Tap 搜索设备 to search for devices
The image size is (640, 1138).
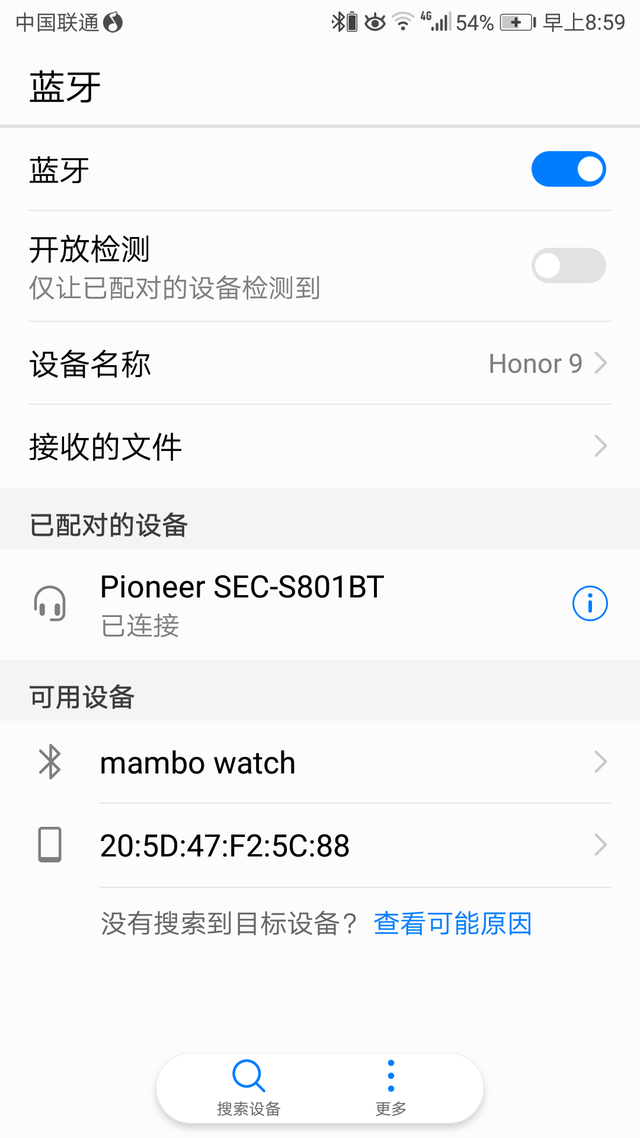click(x=249, y=1089)
